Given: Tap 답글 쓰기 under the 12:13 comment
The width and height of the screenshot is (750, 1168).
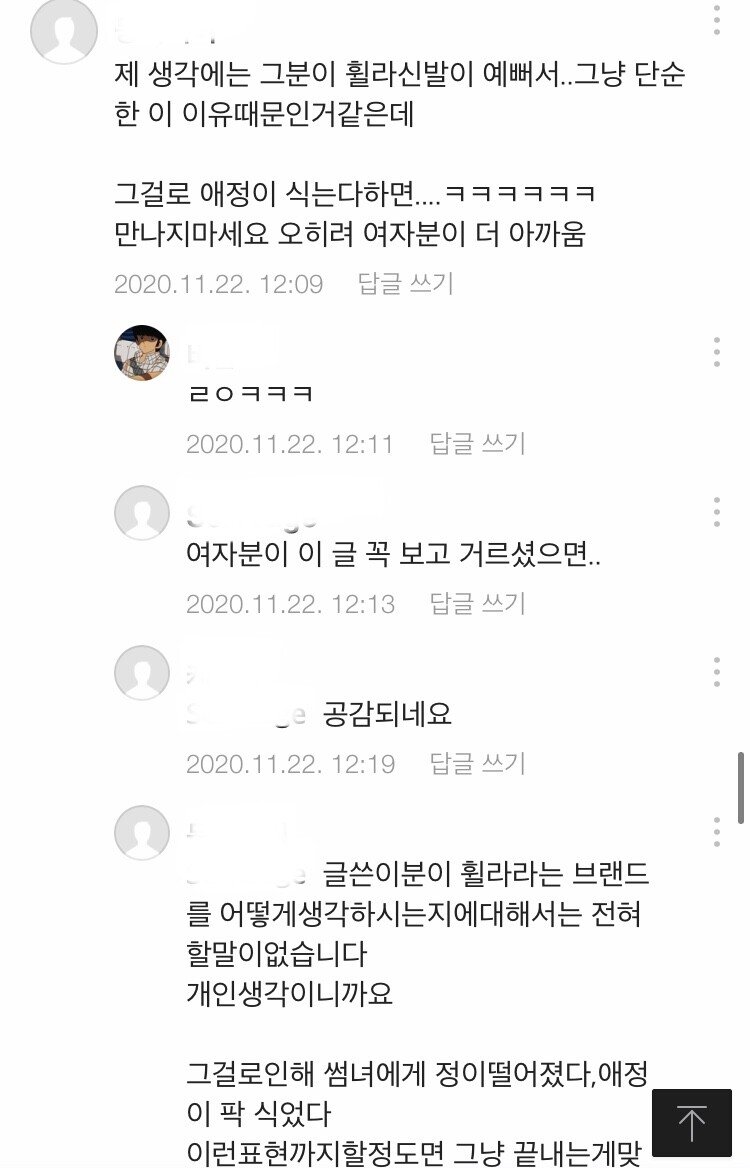Looking at the screenshot, I should 477,604.
